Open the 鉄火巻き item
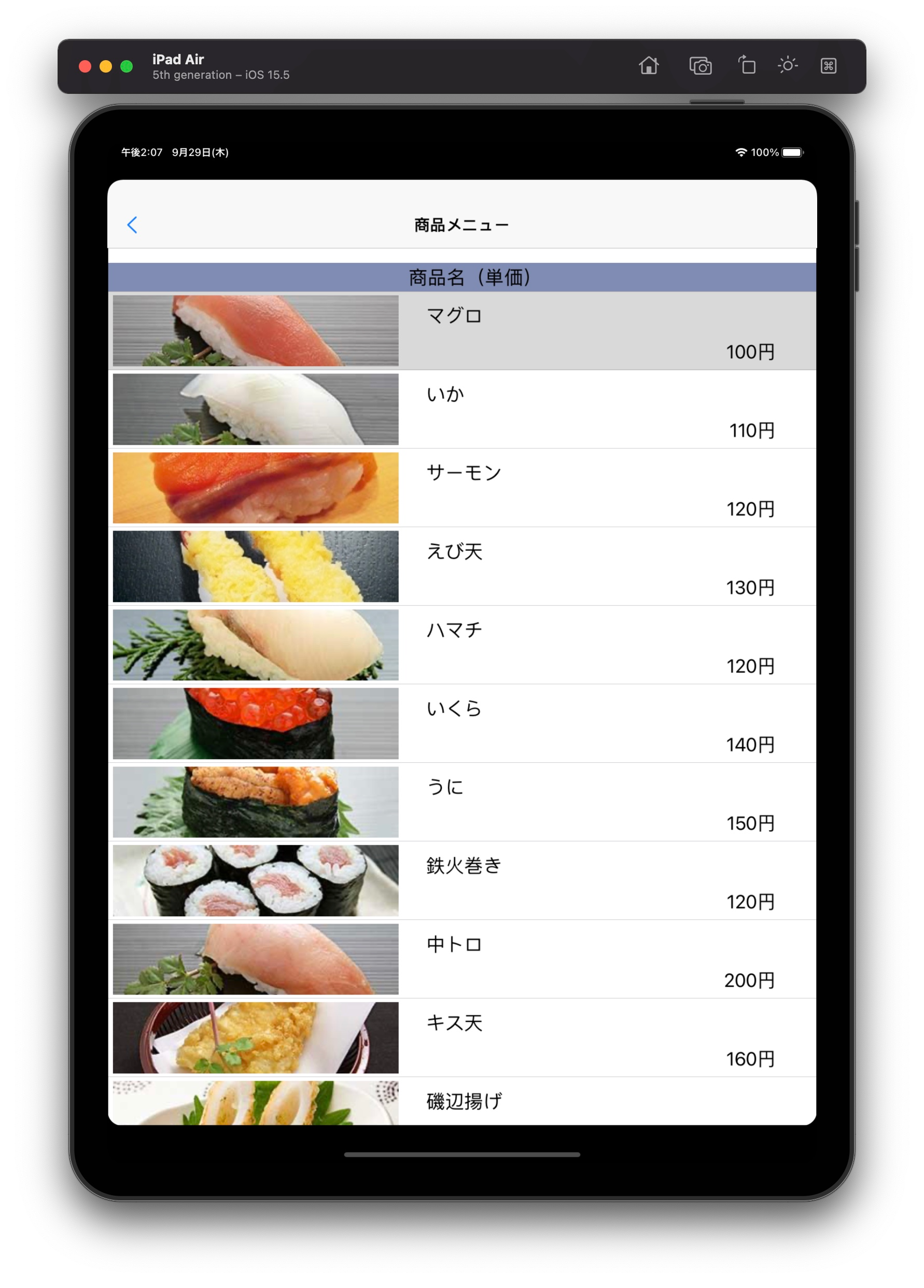 pos(461,880)
